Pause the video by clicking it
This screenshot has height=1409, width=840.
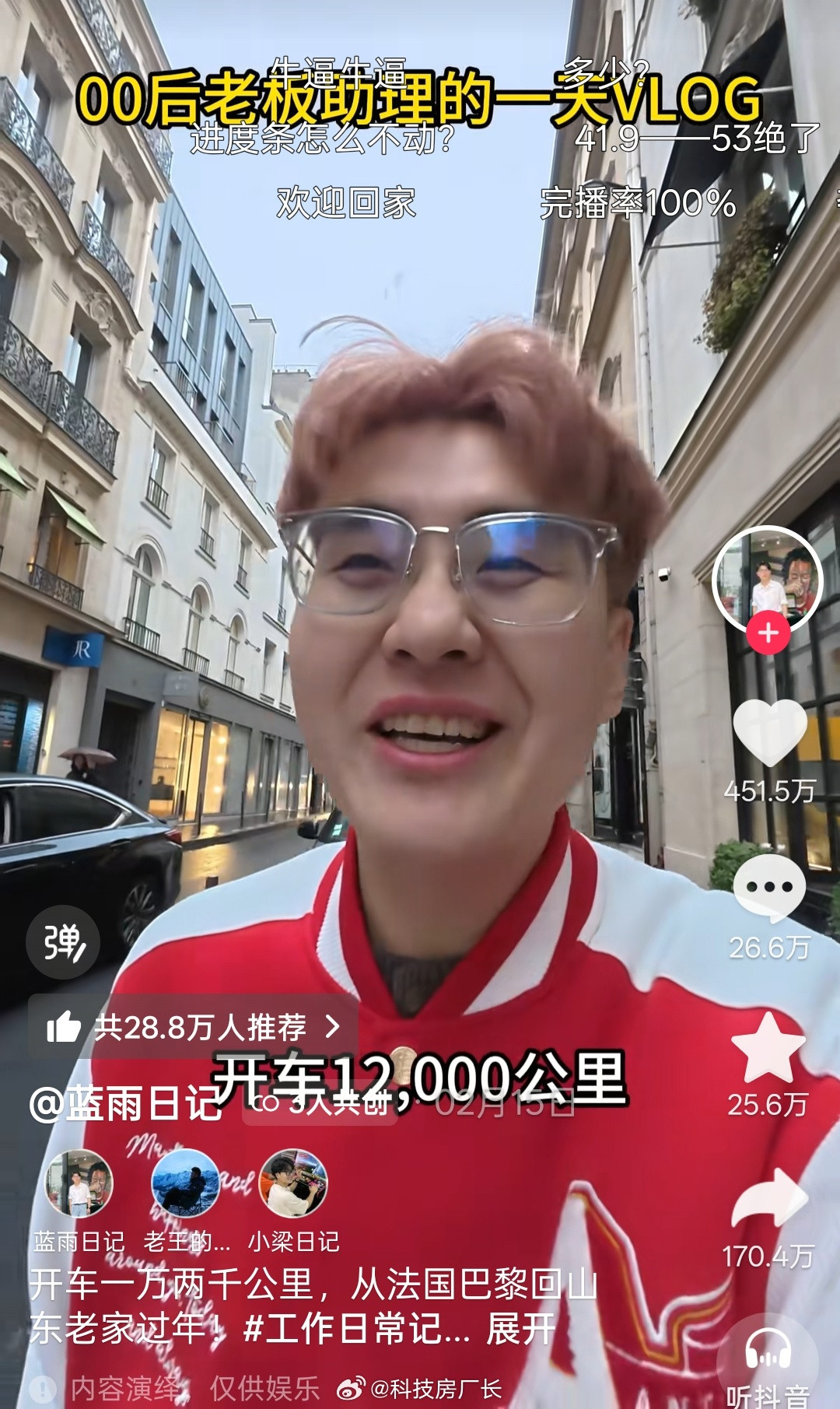420,545
